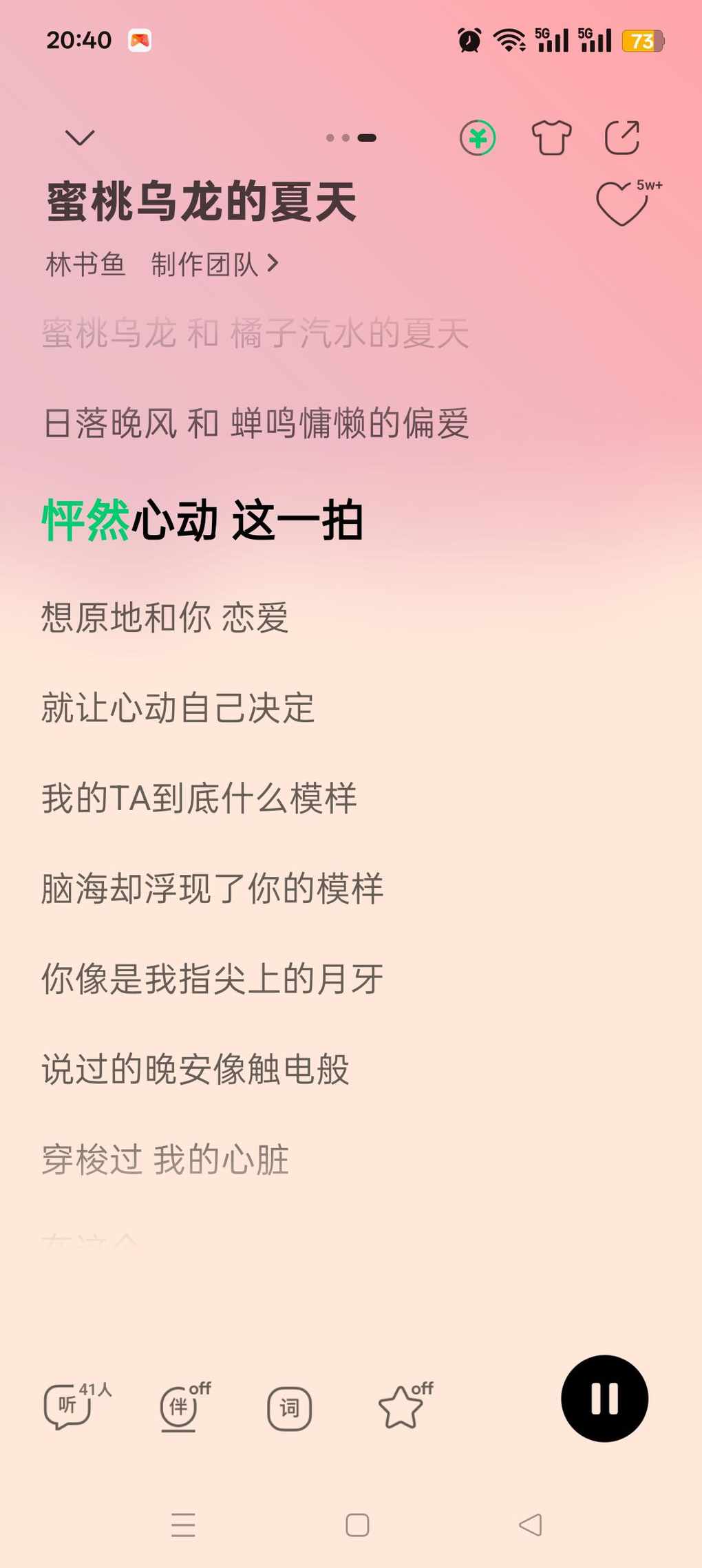Open the green yen coin icon
Screen dimensions: 702x1568
[x=478, y=138]
